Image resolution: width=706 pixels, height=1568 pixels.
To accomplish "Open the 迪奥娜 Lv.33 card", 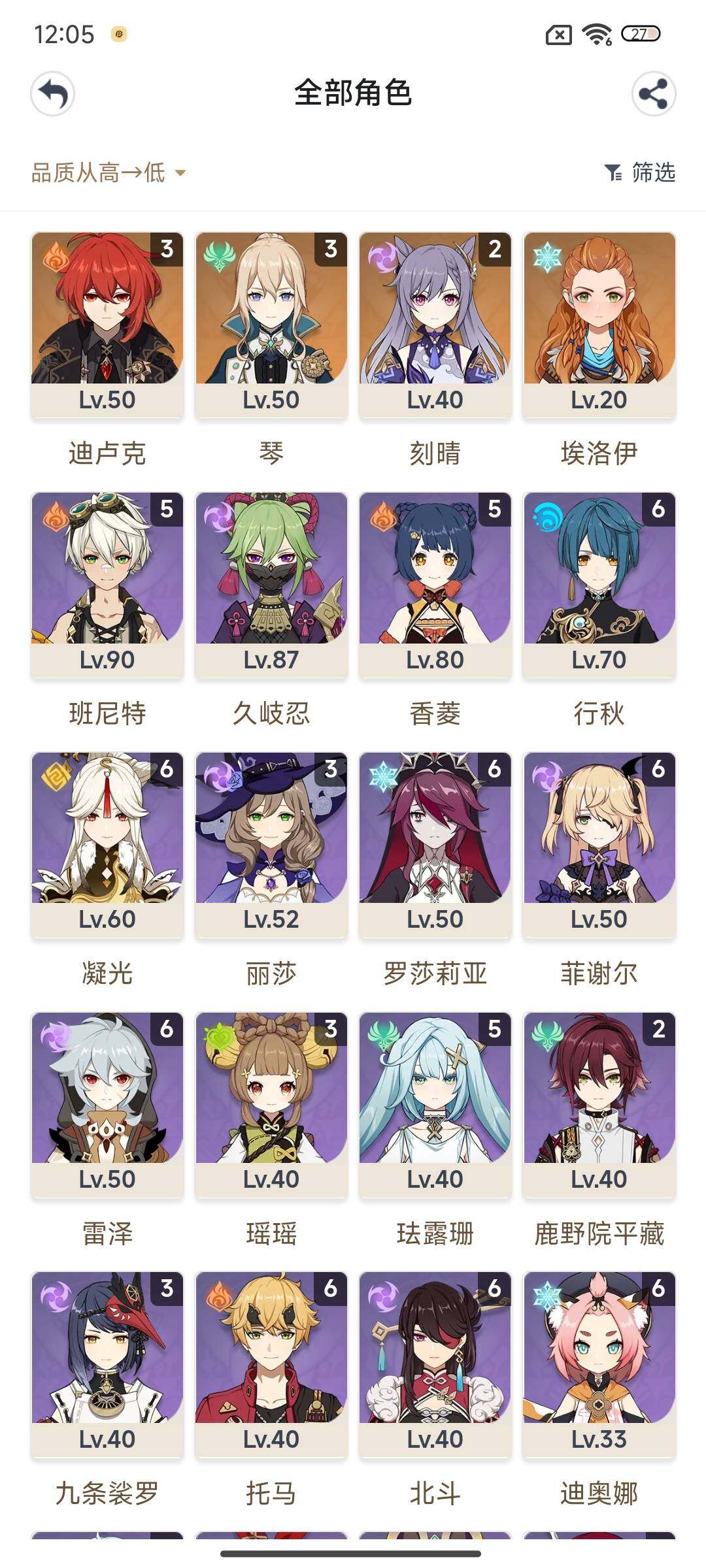I will pyautogui.click(x=599, y=1364).
